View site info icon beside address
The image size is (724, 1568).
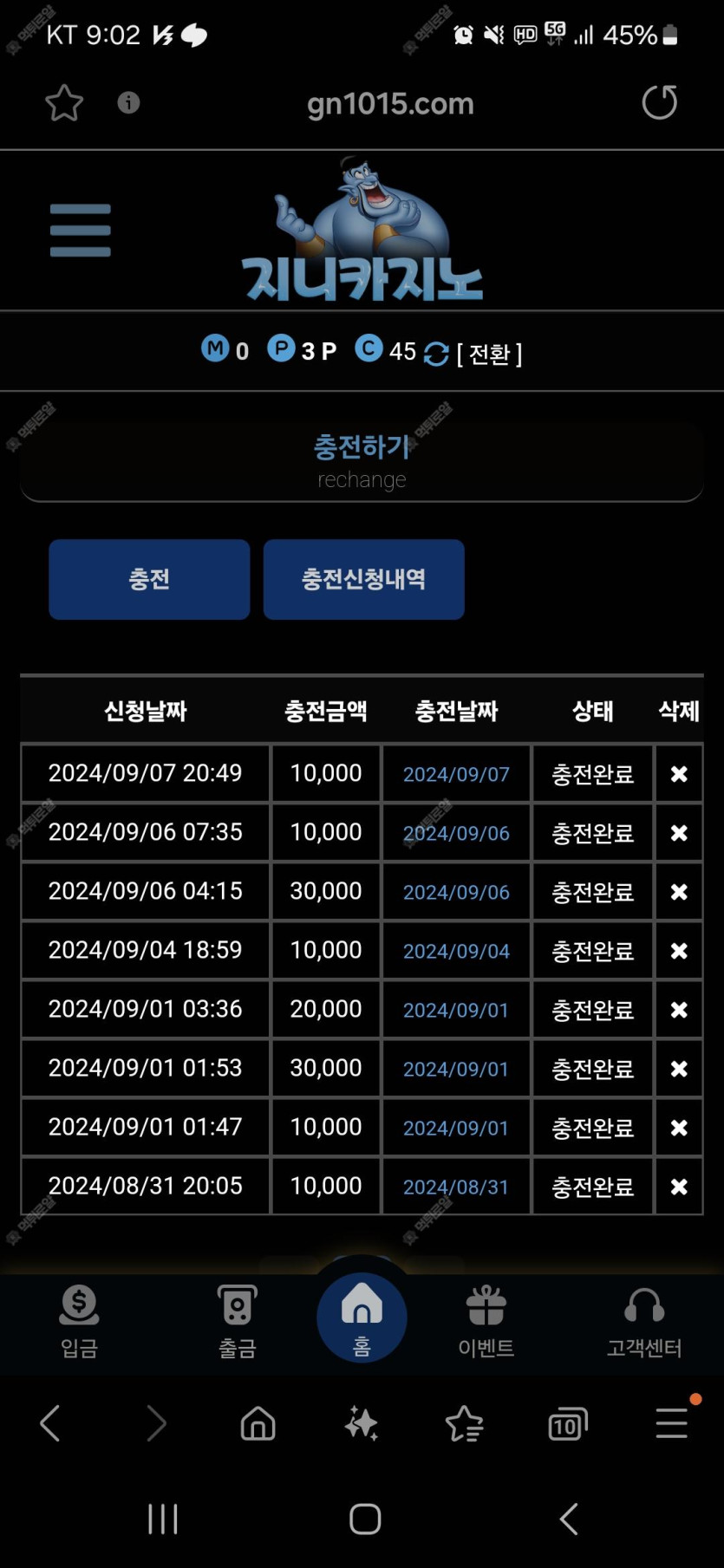(128, 103)
